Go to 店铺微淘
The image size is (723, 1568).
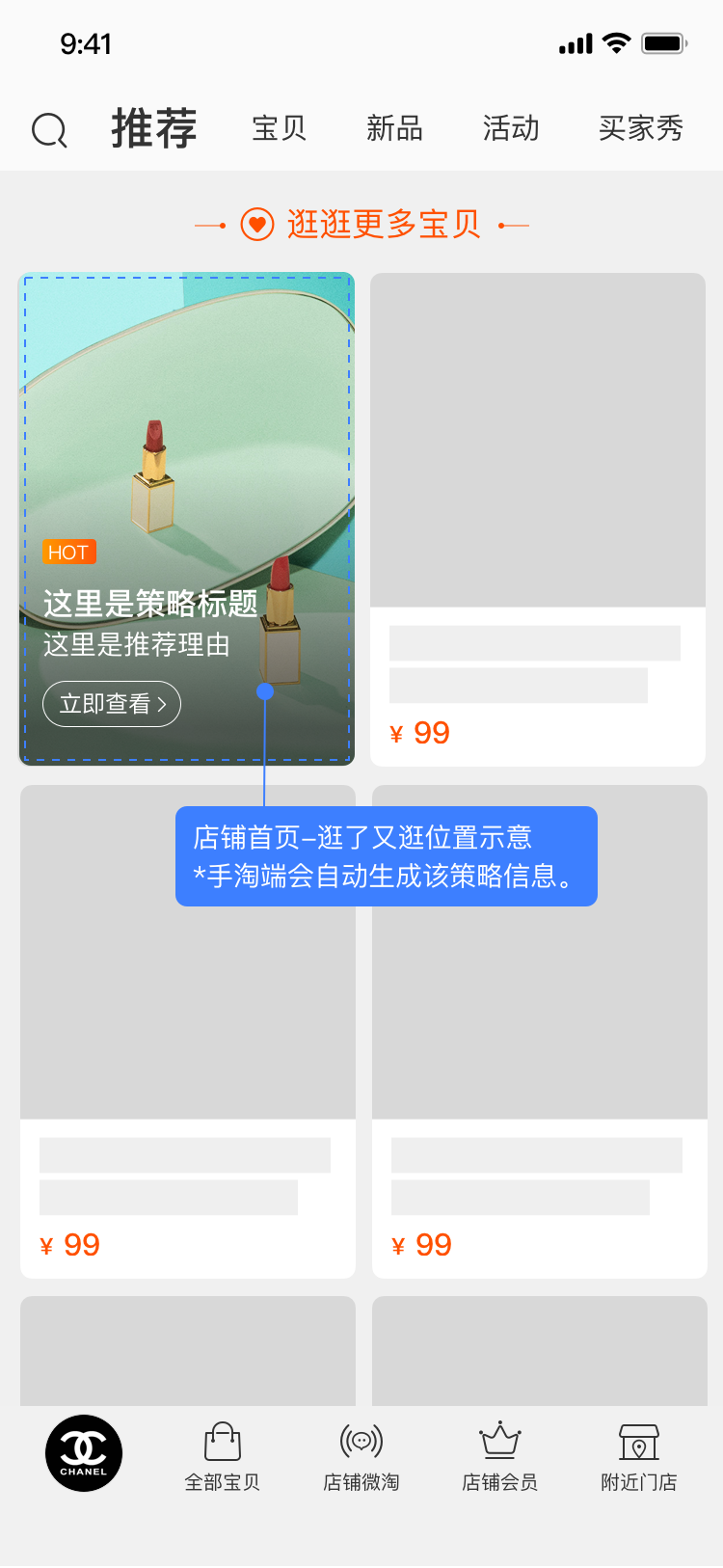point(361,1456)
